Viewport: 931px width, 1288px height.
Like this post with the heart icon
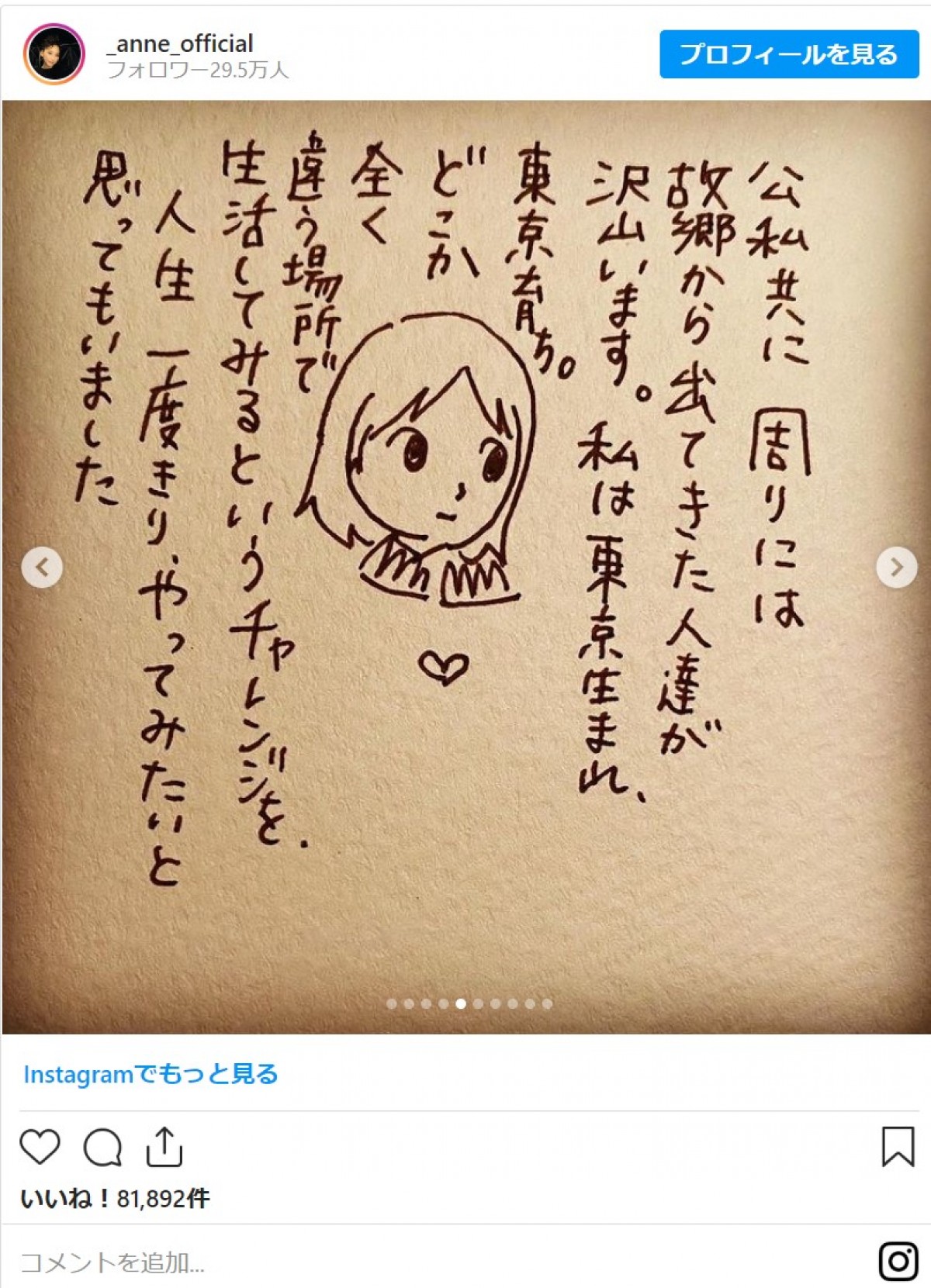click(40, 1147)
